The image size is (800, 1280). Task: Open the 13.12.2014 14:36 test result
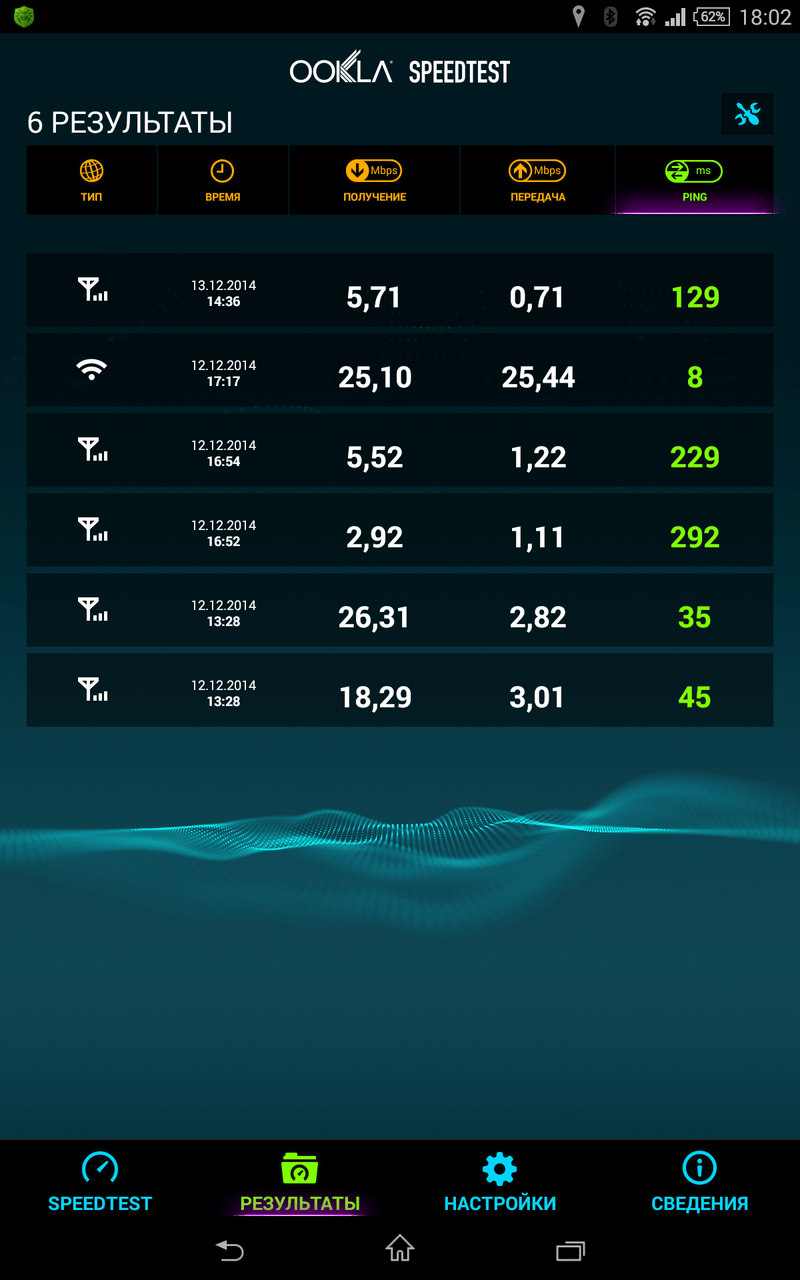tap(399, 291)
